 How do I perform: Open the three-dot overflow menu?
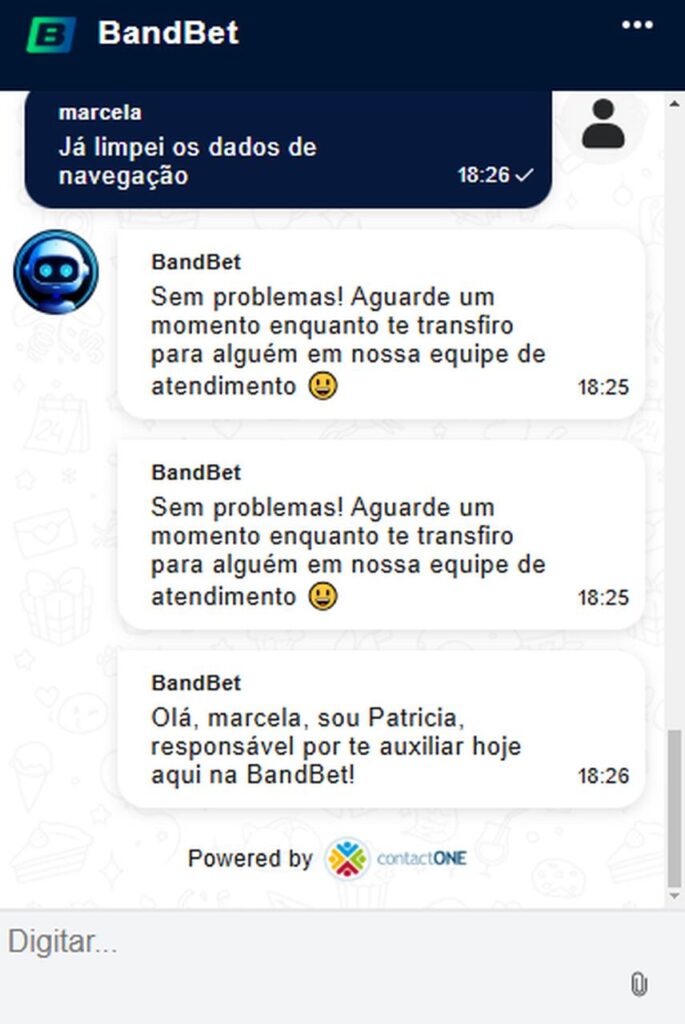[637, 25]
